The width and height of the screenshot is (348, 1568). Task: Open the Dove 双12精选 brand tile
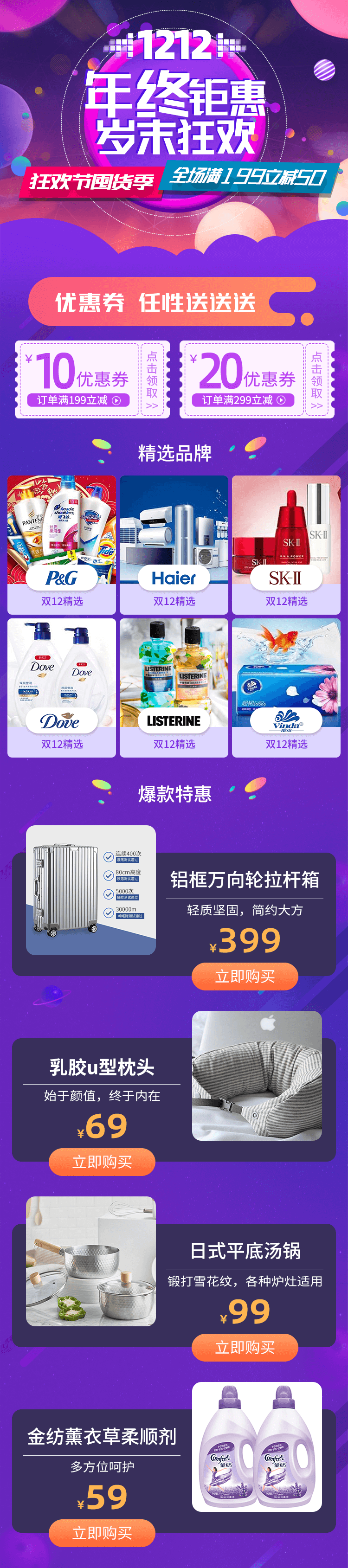61,688
